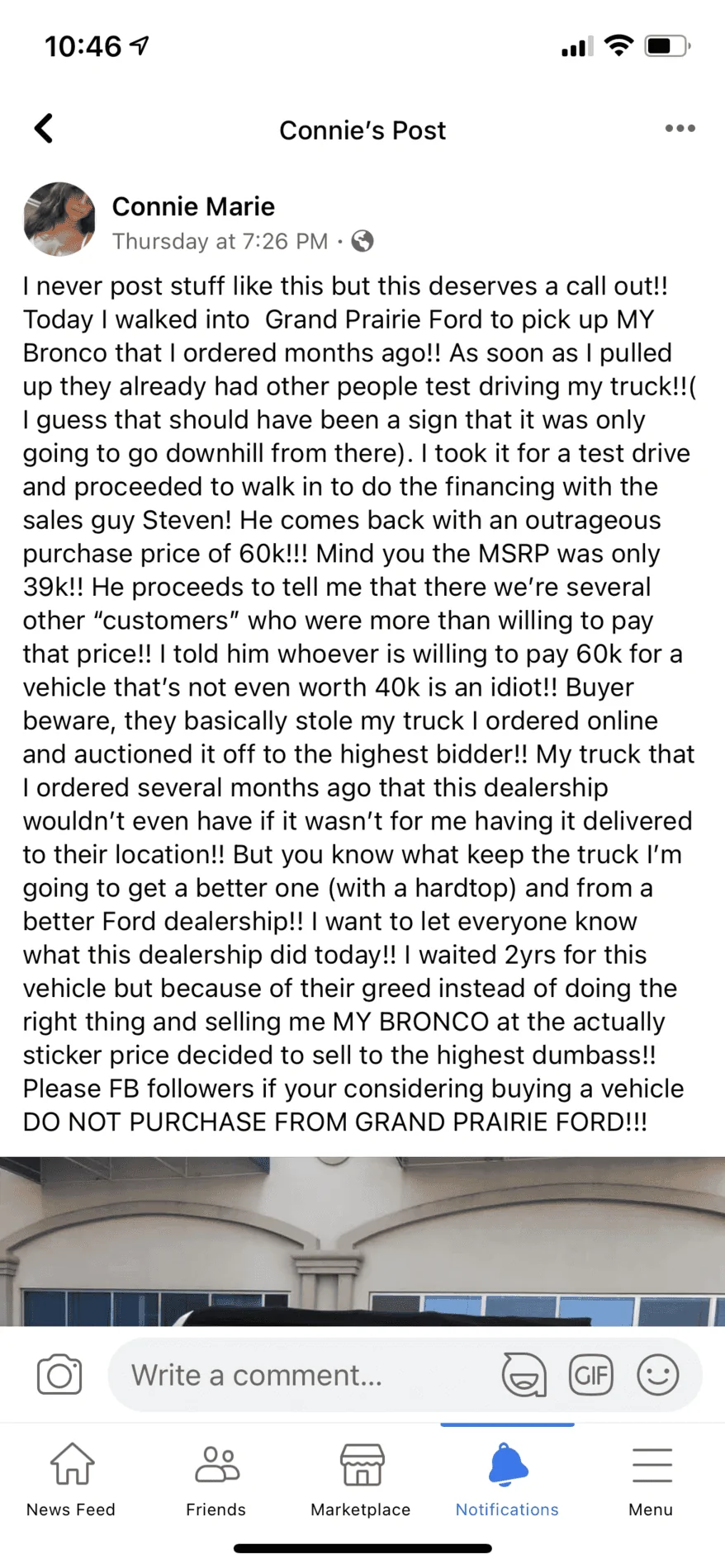The image size is (725, 1568).
Task: Open the emoji smiley picker
Action: pos(658,1375)
